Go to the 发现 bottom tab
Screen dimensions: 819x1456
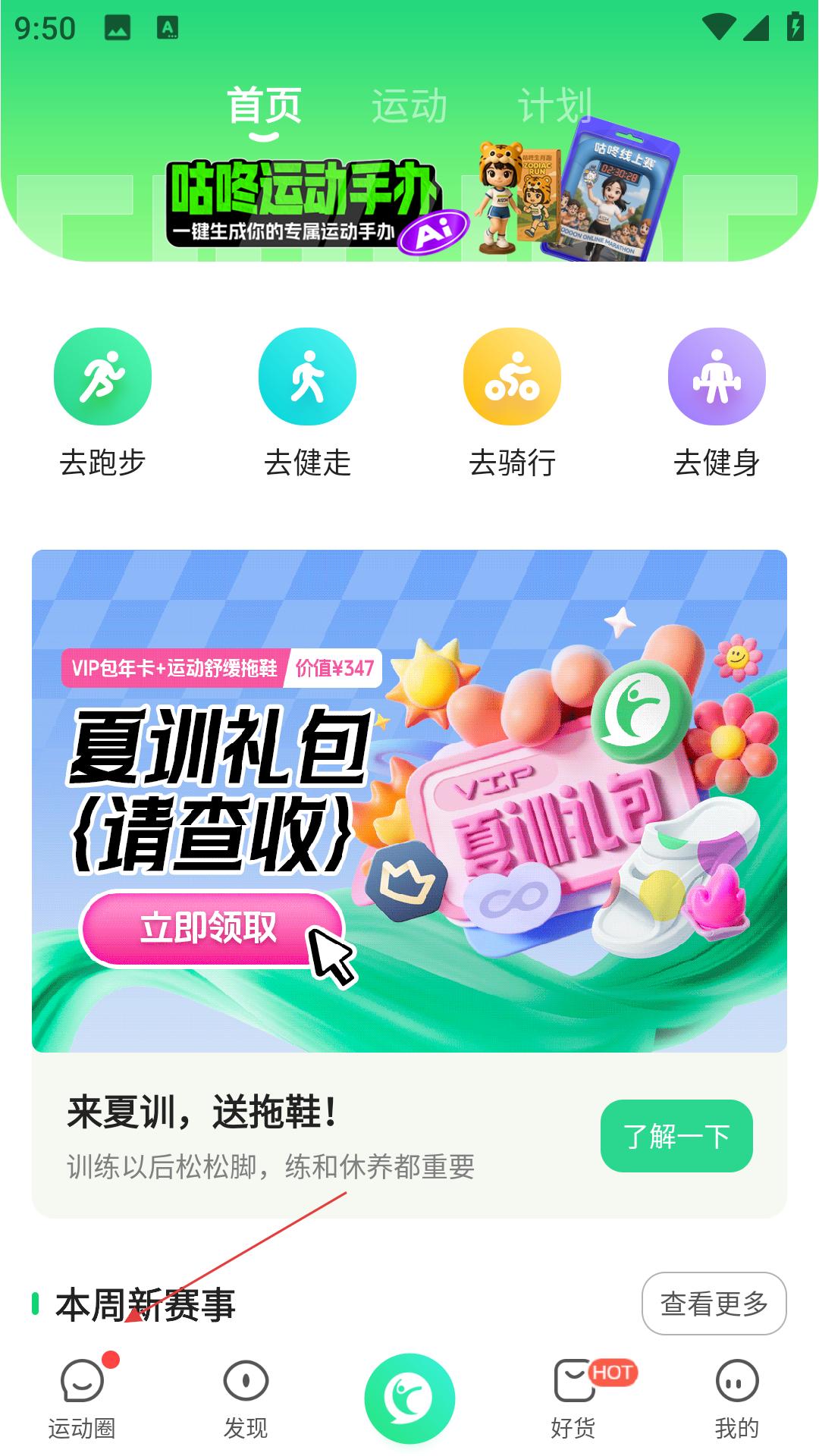246,1397
